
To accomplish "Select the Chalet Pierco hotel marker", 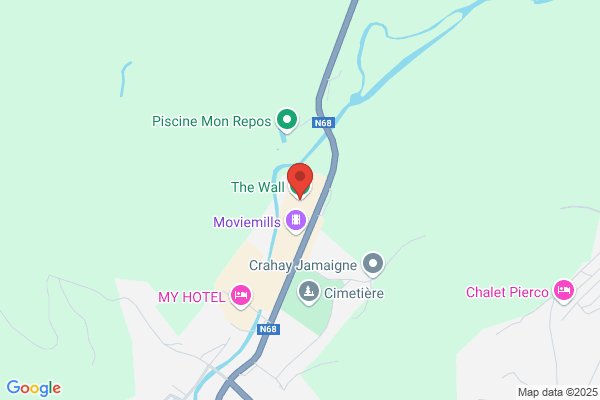I will (564, 291).
